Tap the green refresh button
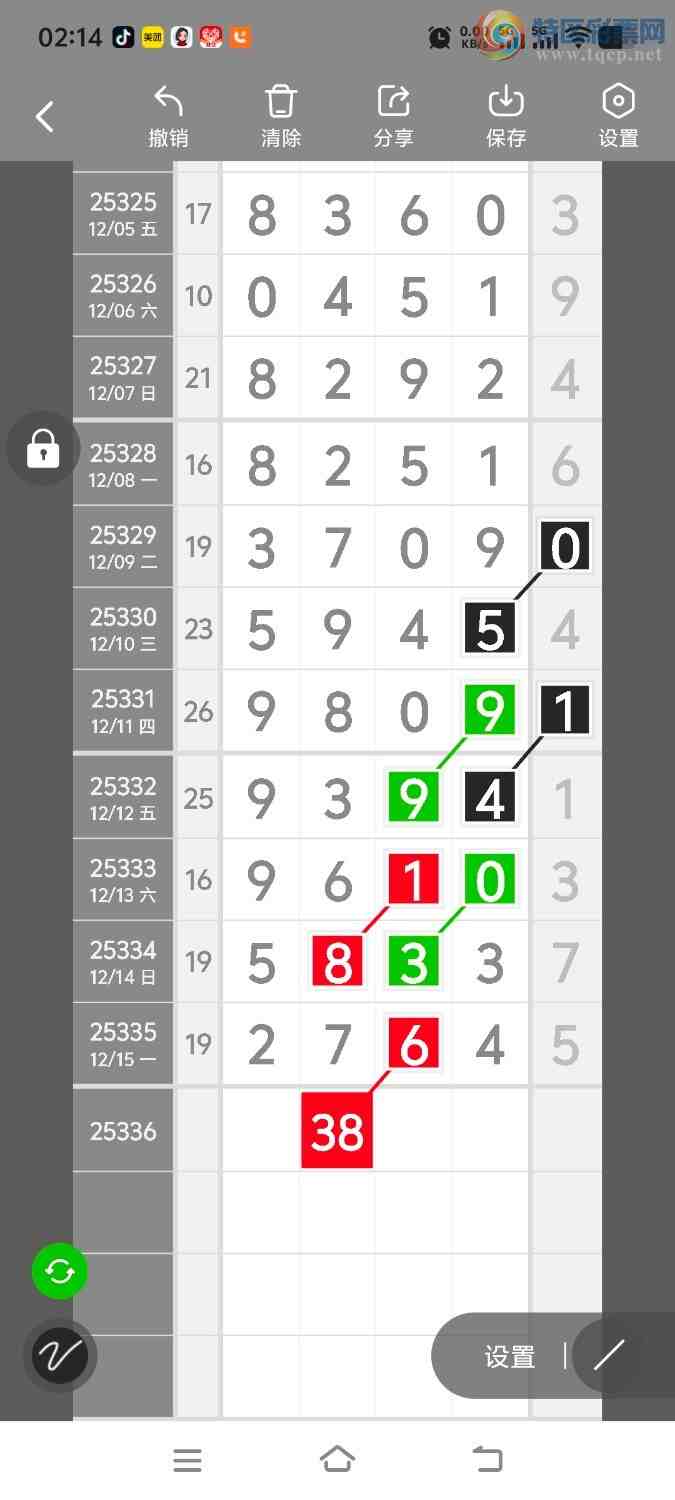 pos(60,1272)
